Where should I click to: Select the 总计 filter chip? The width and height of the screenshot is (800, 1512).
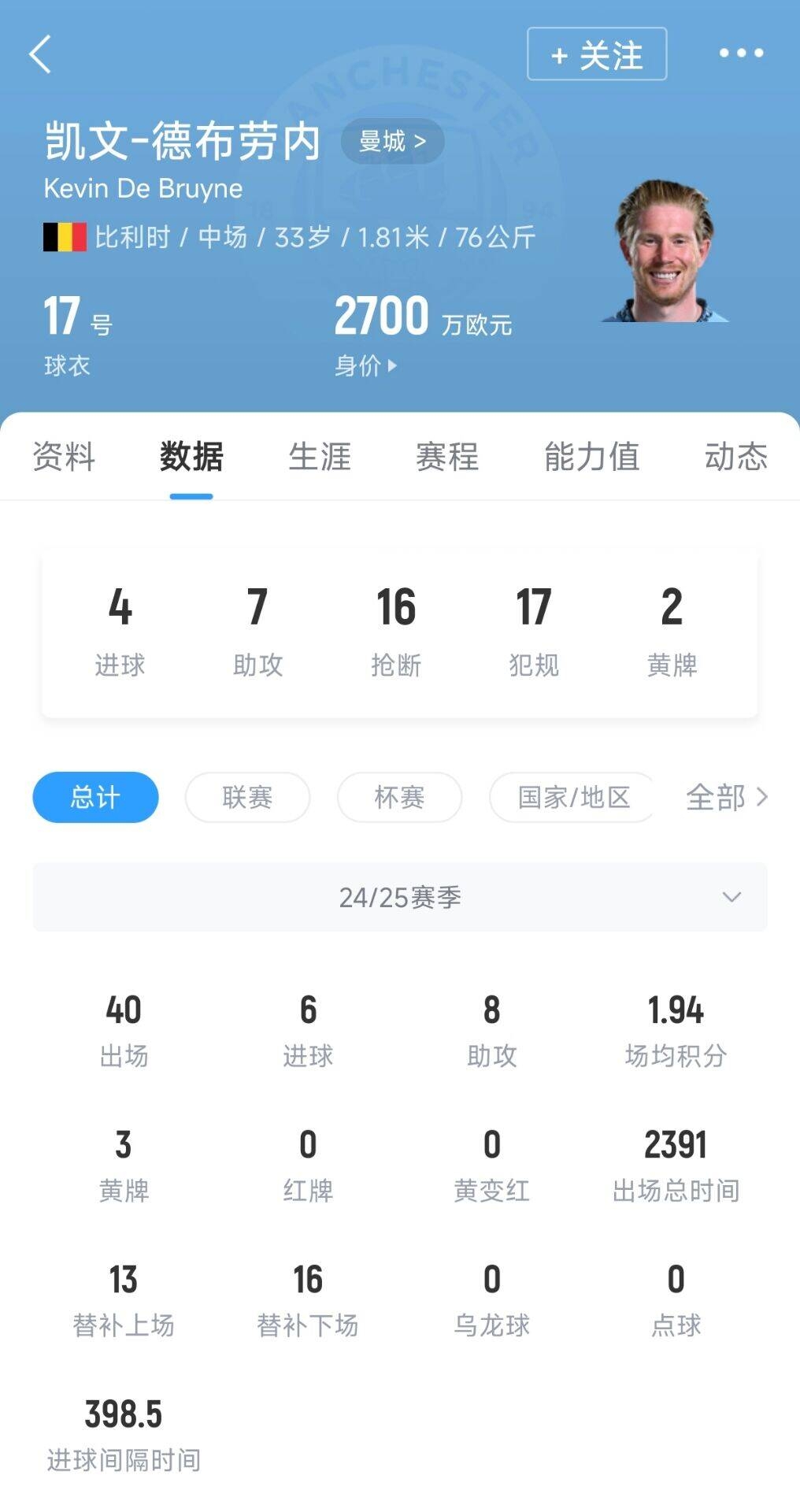point(95,797)
